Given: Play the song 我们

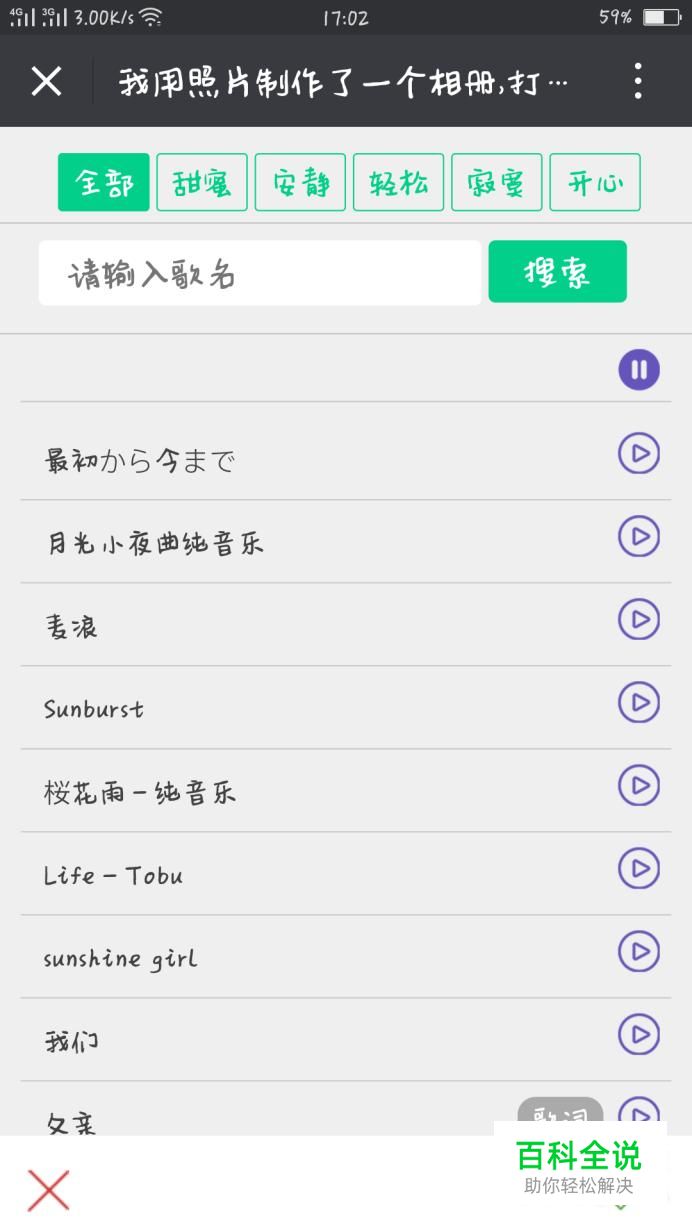Looking at the screenshot, I should tap(639, 1035).
